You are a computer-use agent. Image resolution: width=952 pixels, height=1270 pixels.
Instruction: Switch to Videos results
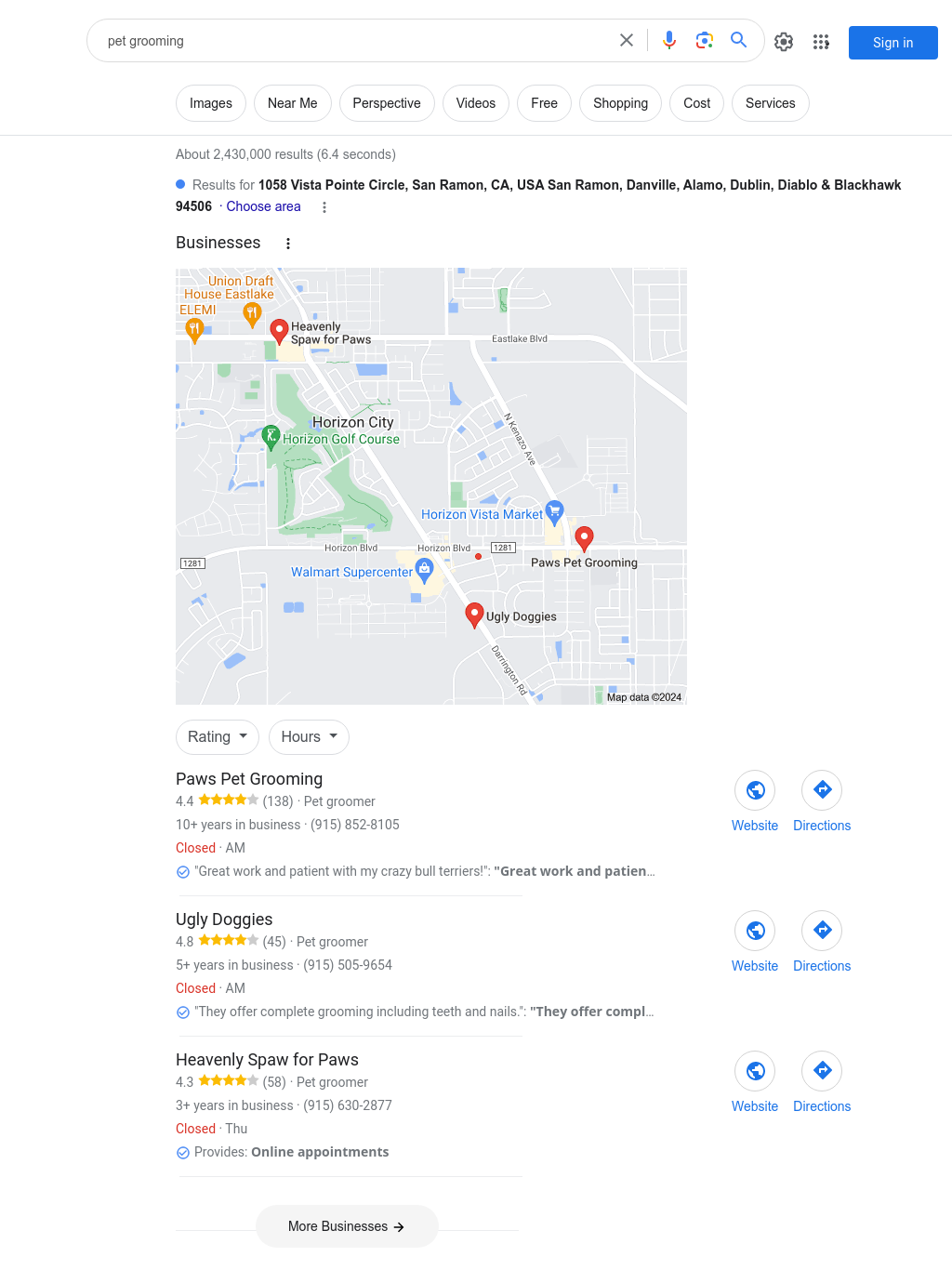coord(475,103)
